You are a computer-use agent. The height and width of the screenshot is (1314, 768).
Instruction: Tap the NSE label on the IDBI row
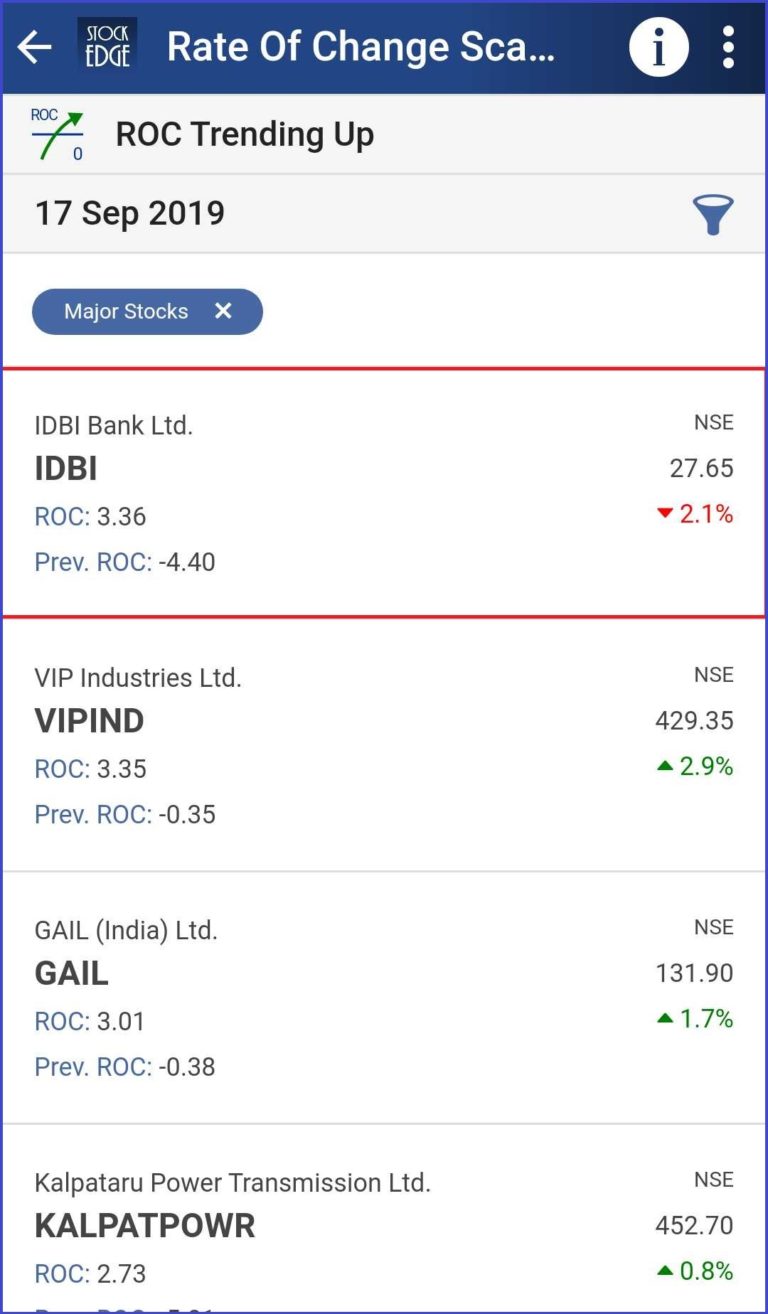(x=712, y=422)
